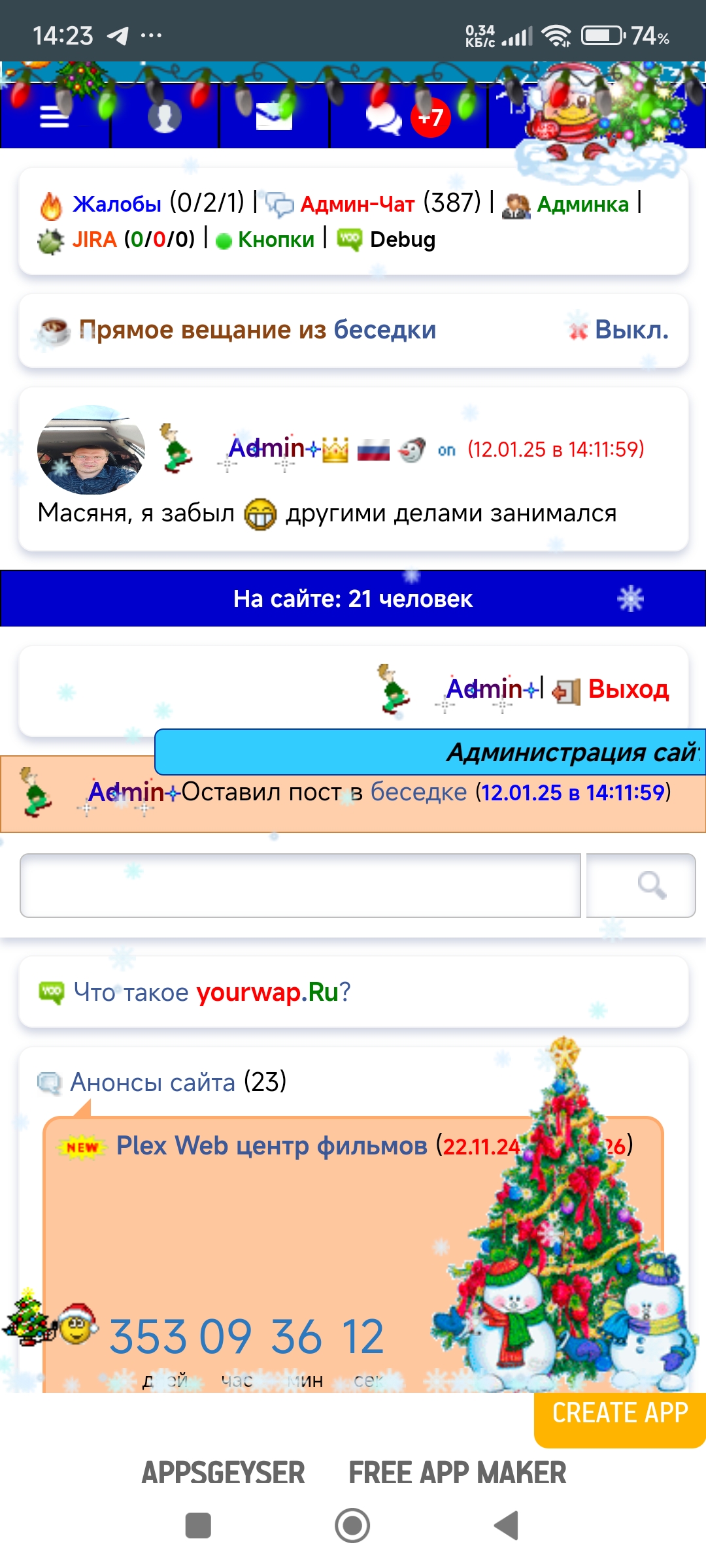
Task: Open Анонсы сайта (23)
Action: pos(178,1082)
